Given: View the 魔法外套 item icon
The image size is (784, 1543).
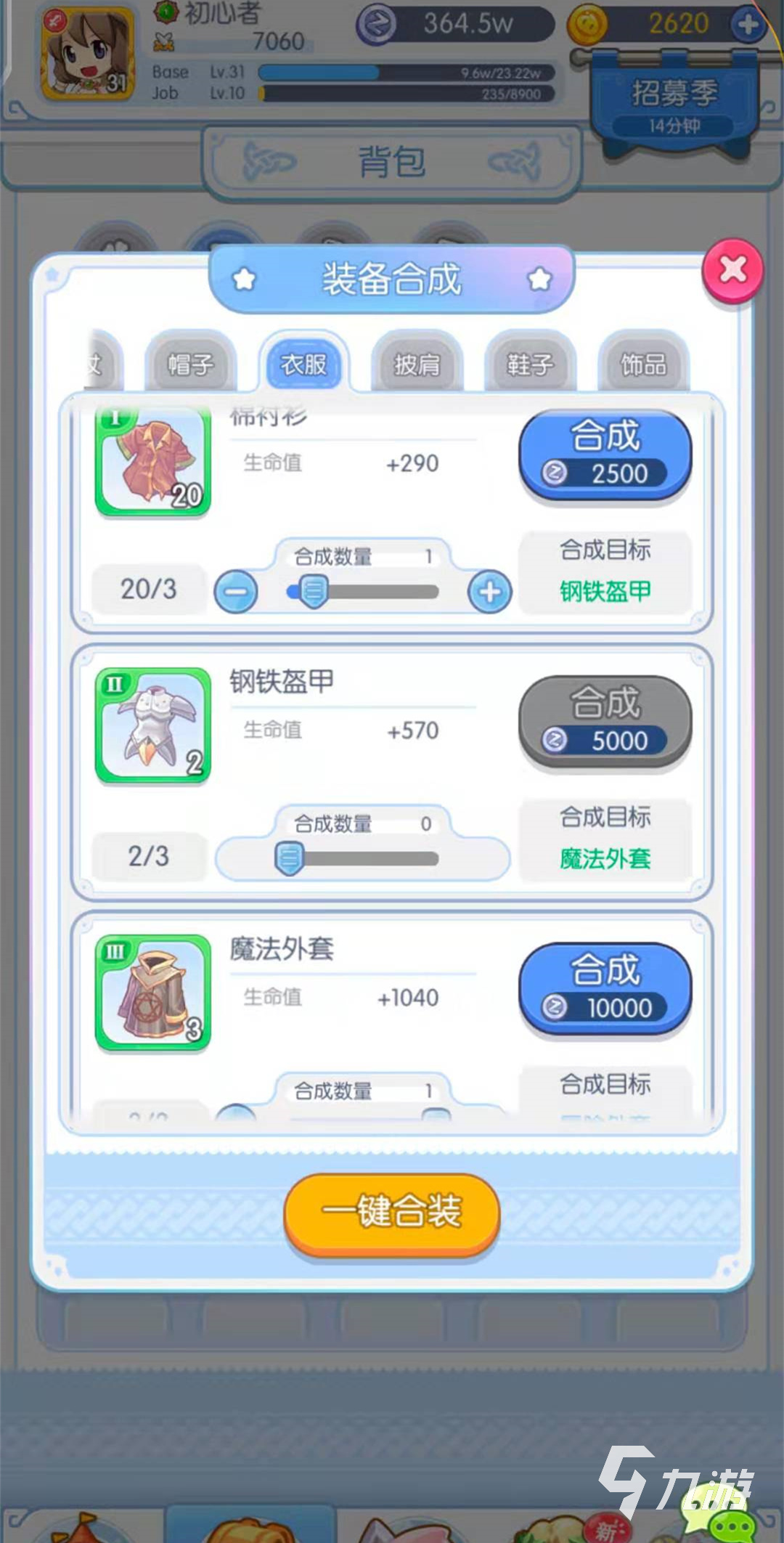Looking at the screenshot, I should tap(153, 992).
